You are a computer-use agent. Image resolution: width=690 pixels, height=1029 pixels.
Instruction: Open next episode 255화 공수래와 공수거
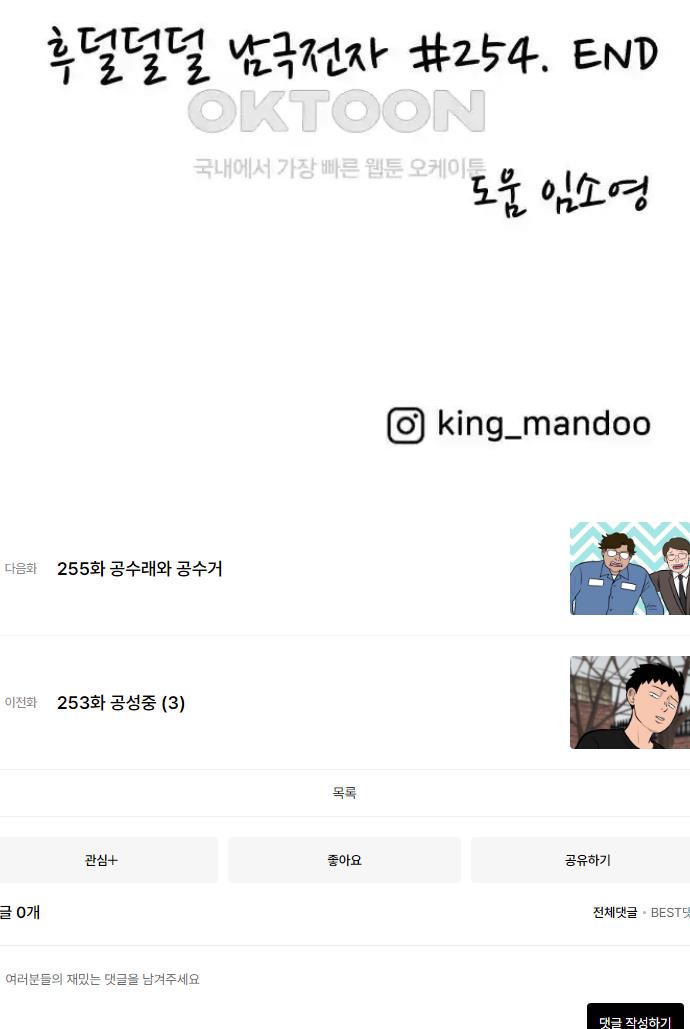tap(140, 569)
